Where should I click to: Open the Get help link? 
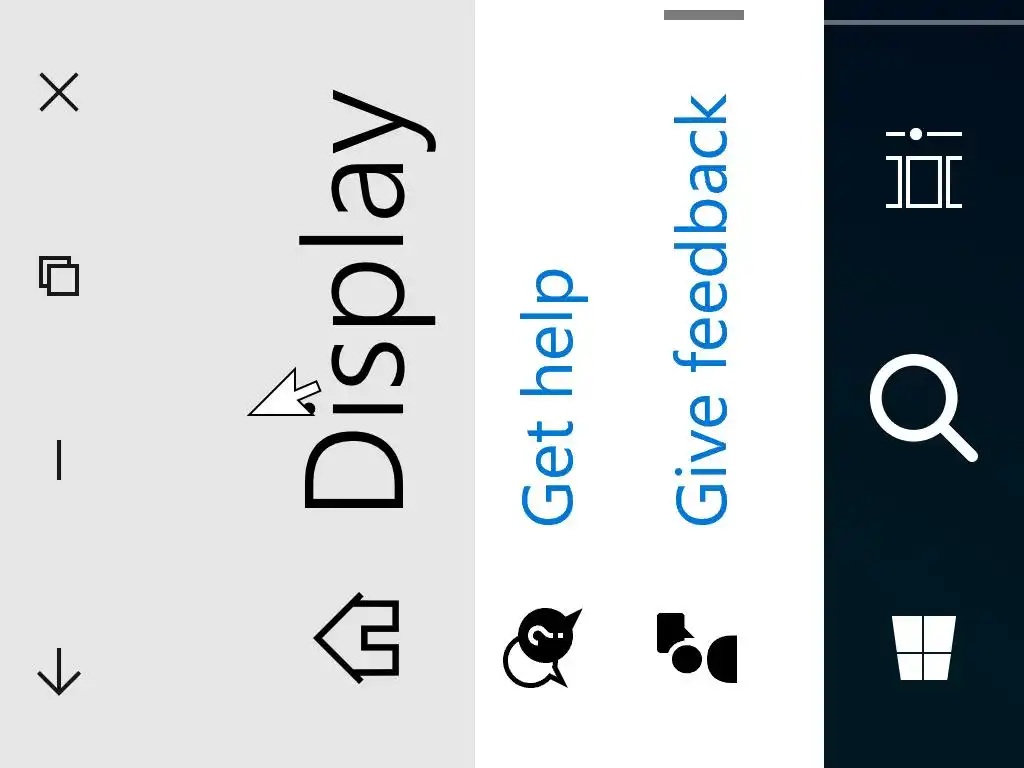(548, 396)
